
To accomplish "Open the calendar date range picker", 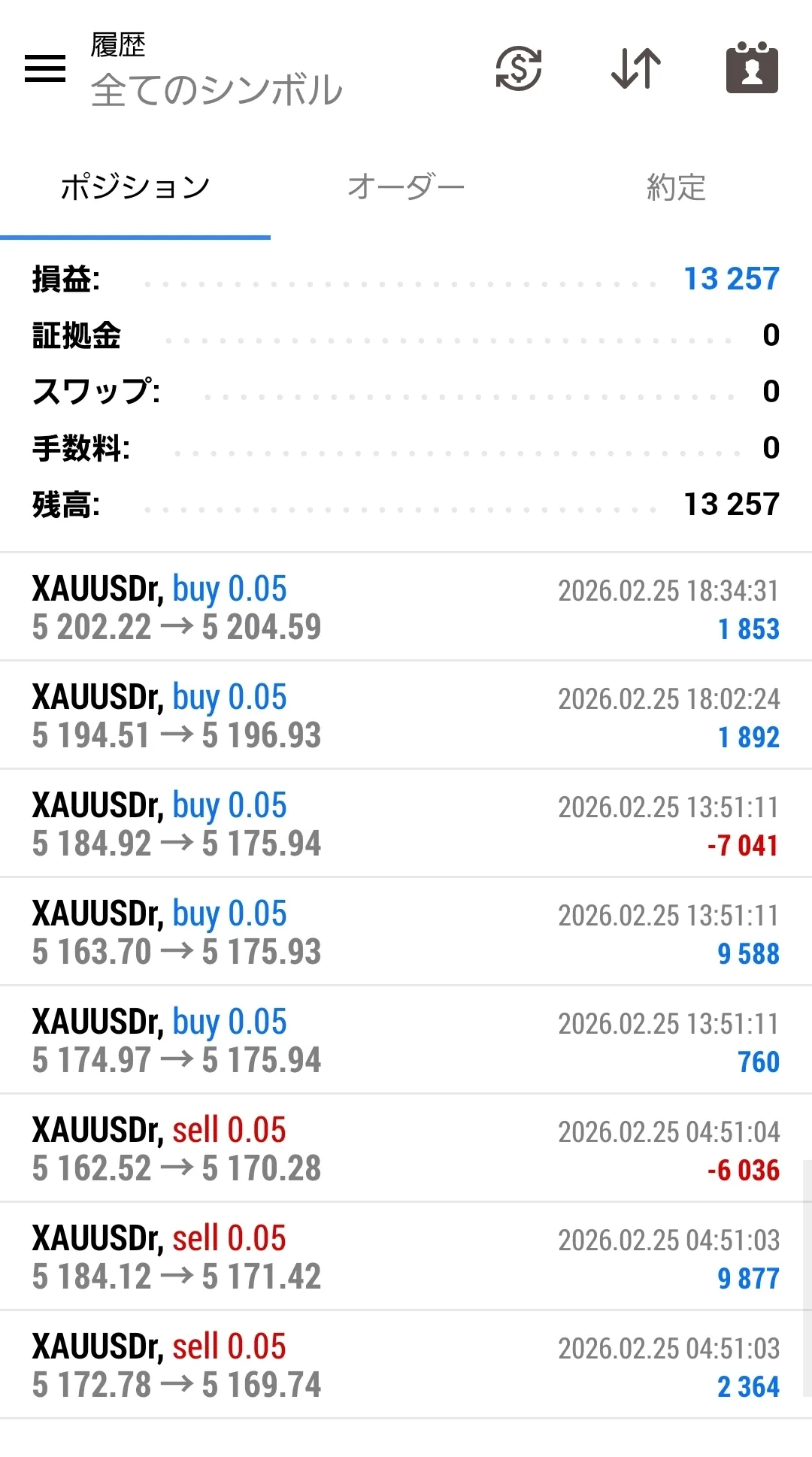I will (x=752, y=68).
